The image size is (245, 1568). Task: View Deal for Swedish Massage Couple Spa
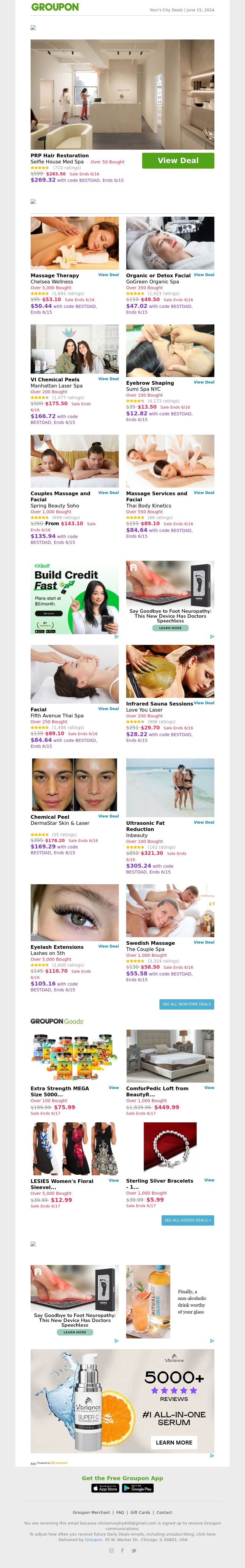pyautogui.click(x=204, y=942)
